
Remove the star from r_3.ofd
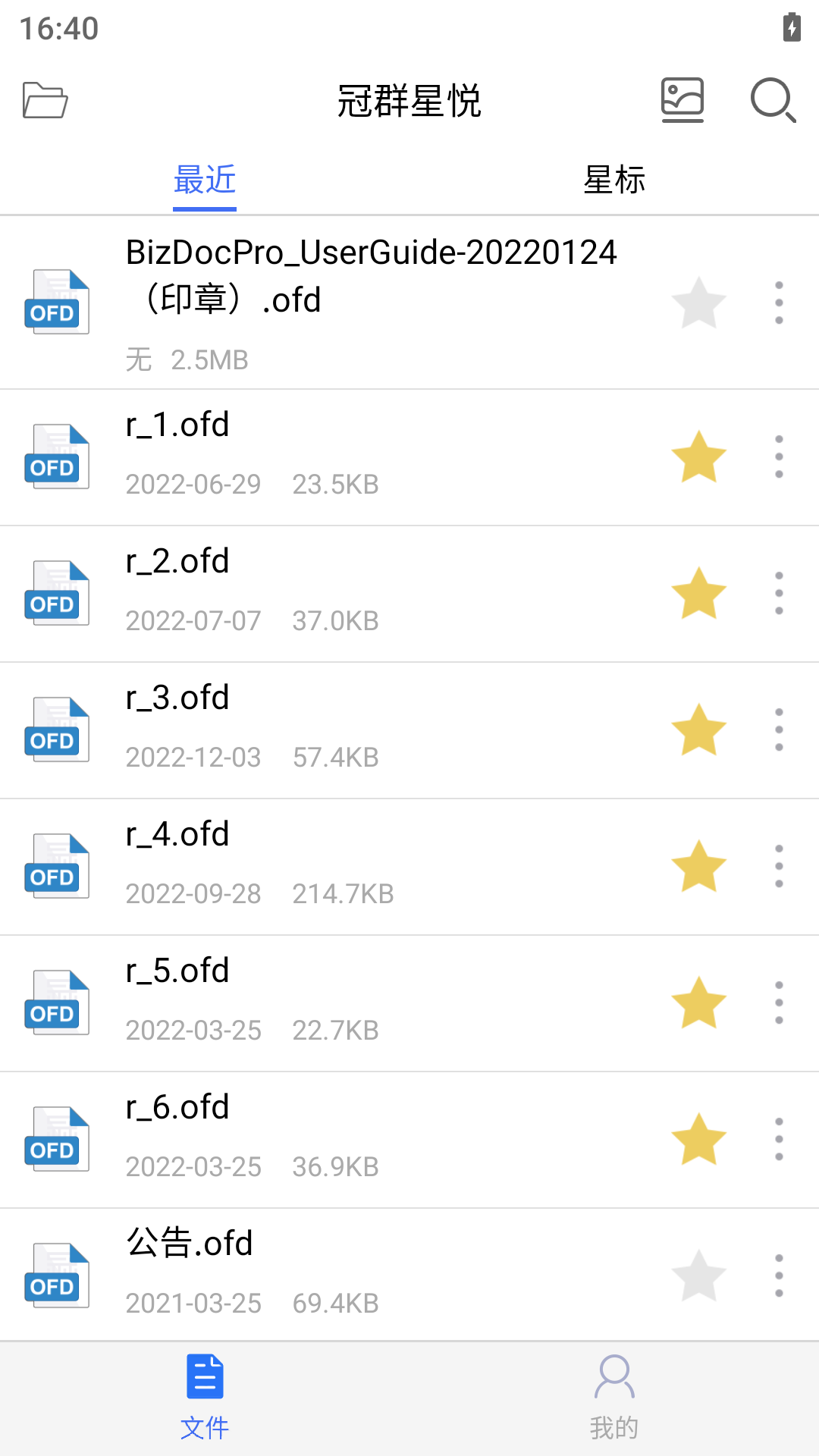(x=698, y=730)
